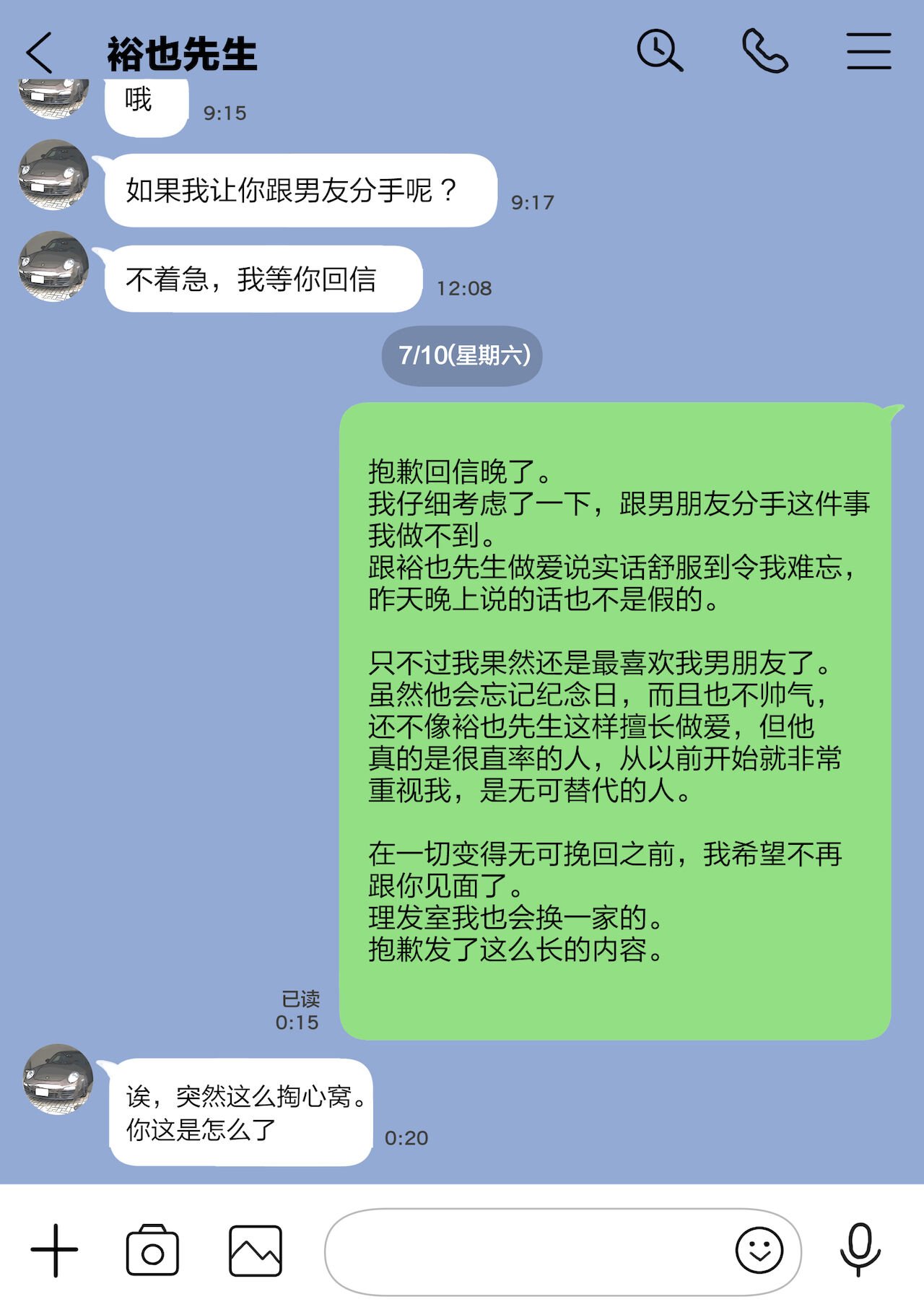Go back from the 裕也先生 chat
This screenshot has height=1307, width=924.
pyautogui.click(x=40, y=53)
